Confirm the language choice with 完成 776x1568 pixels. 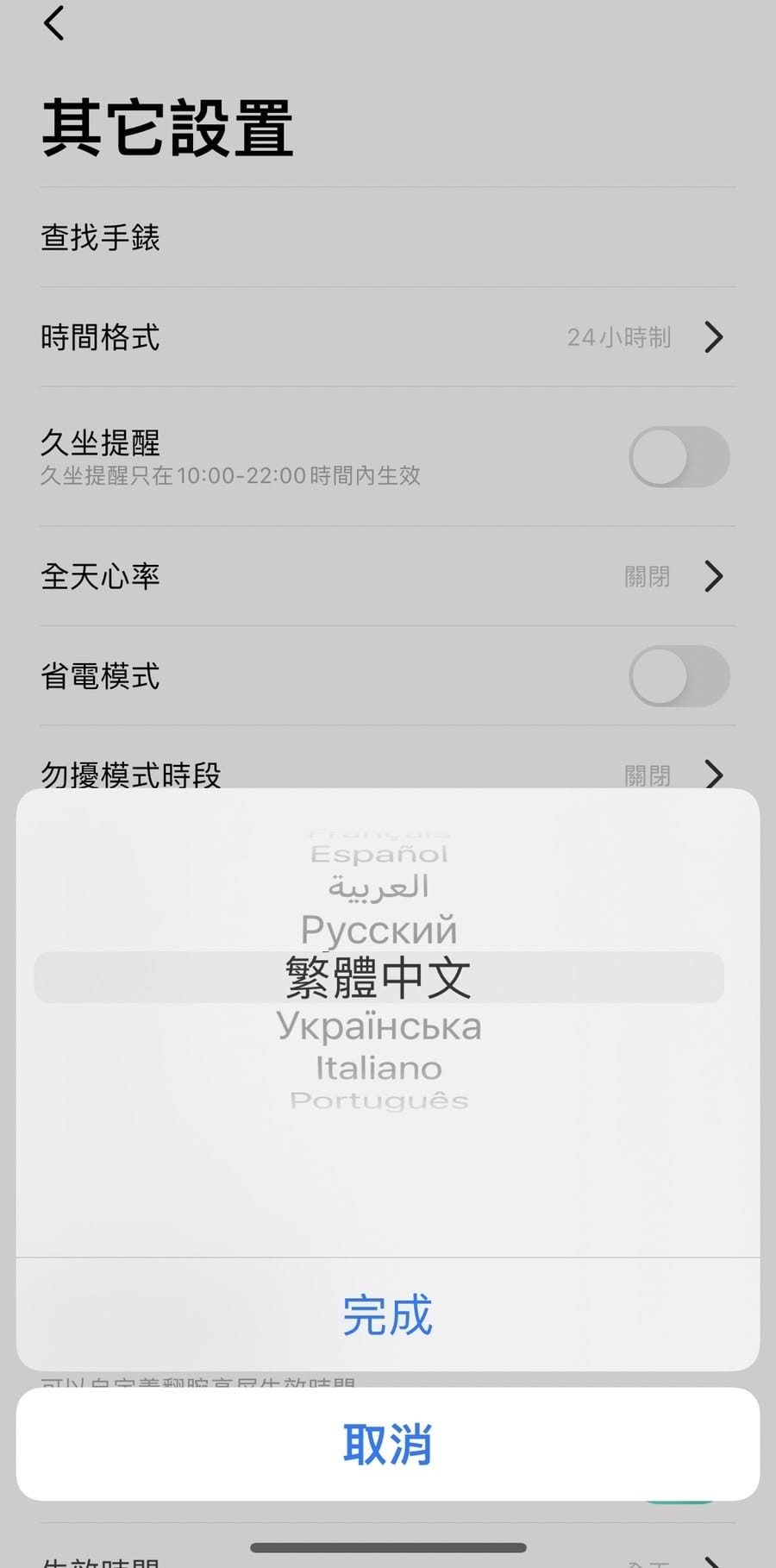[387, 1314]
